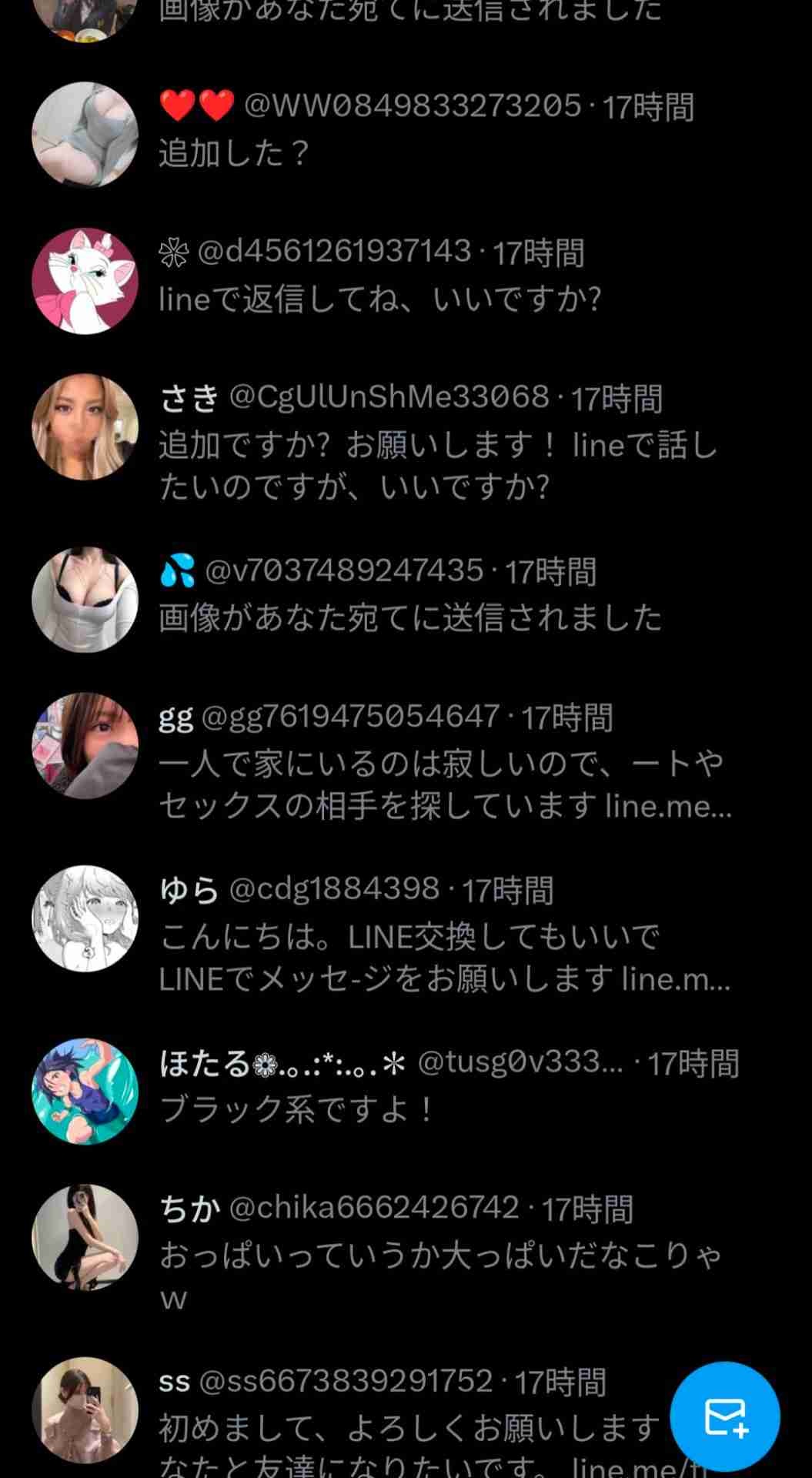
Task: Tap ゆら's avatar
Action: point(85,918)
